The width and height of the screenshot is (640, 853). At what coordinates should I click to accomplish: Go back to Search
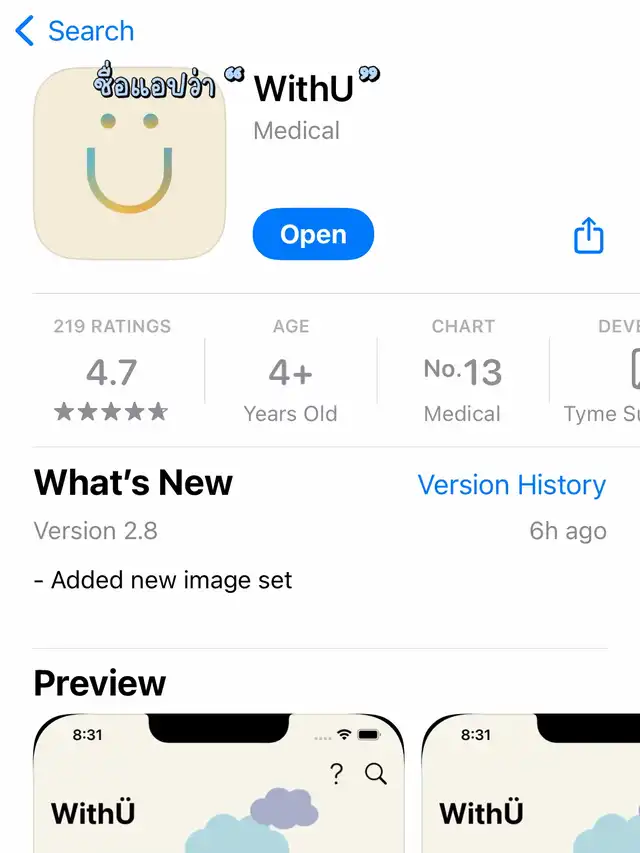click(75, 30)
